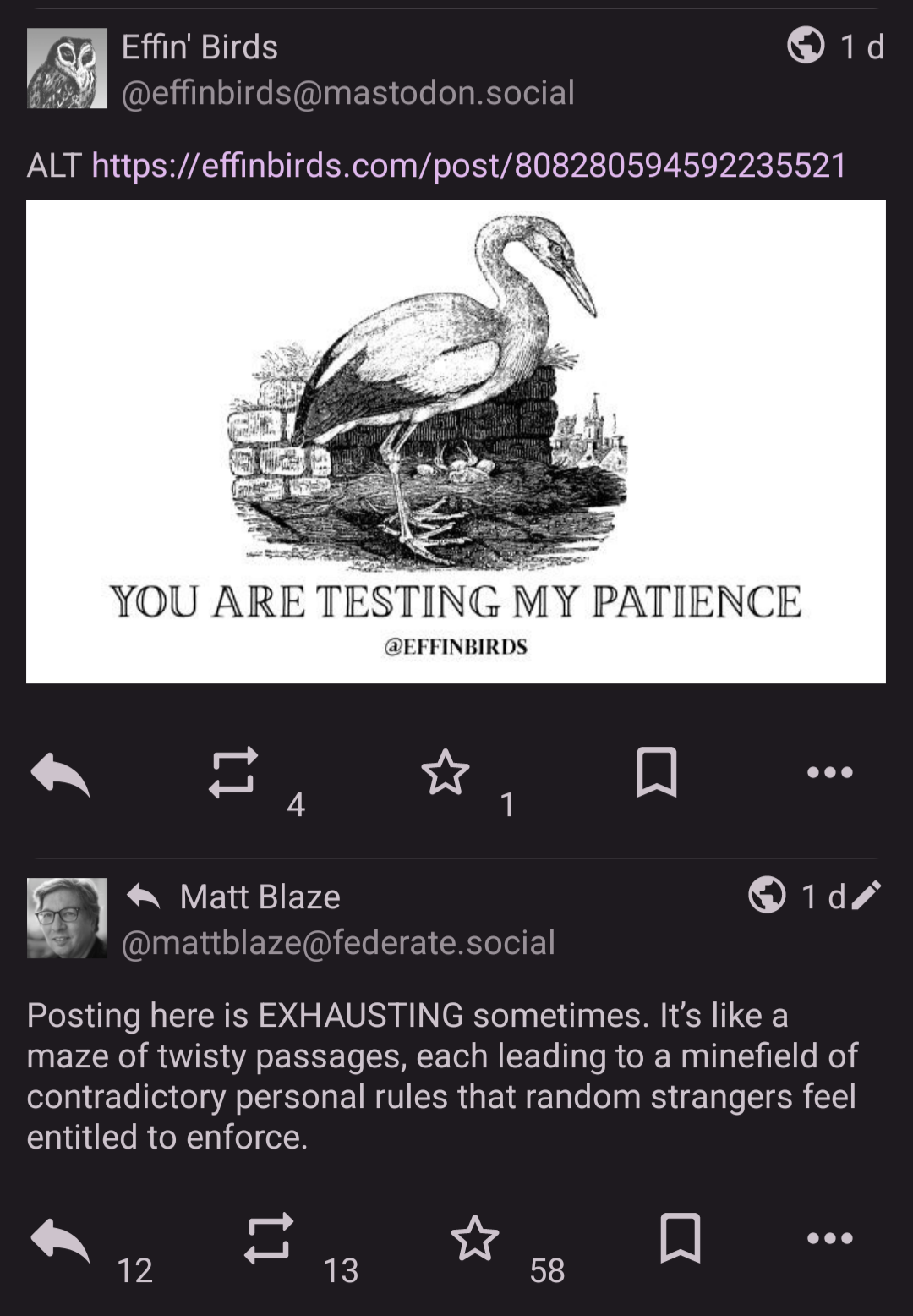This screenshot has width=913, height=1316.
Task: Open more options for Effin' Birds post
Action: 829,772
